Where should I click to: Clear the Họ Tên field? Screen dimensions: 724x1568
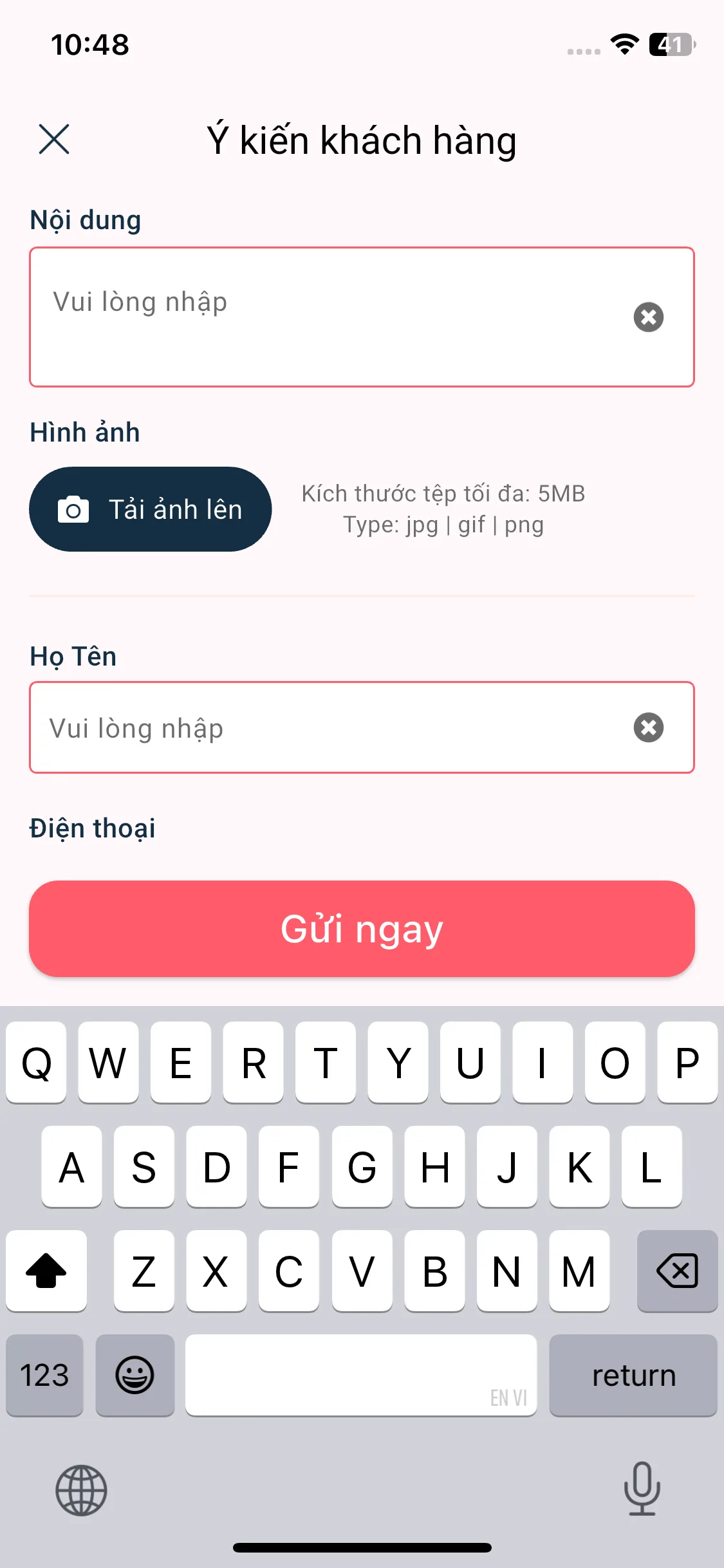click(648, 727)
